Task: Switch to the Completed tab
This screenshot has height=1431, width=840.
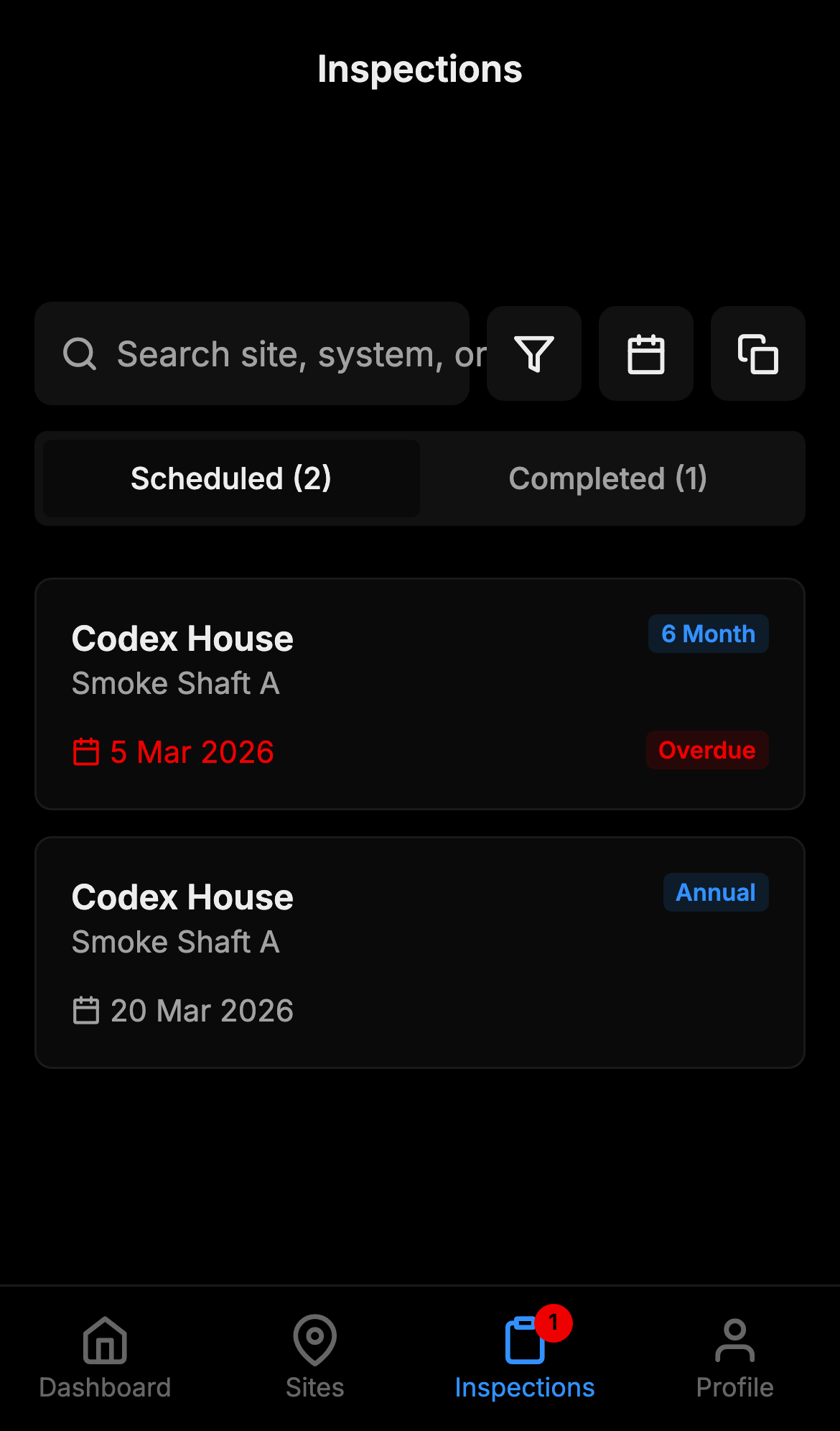Action: pos(607,478)
